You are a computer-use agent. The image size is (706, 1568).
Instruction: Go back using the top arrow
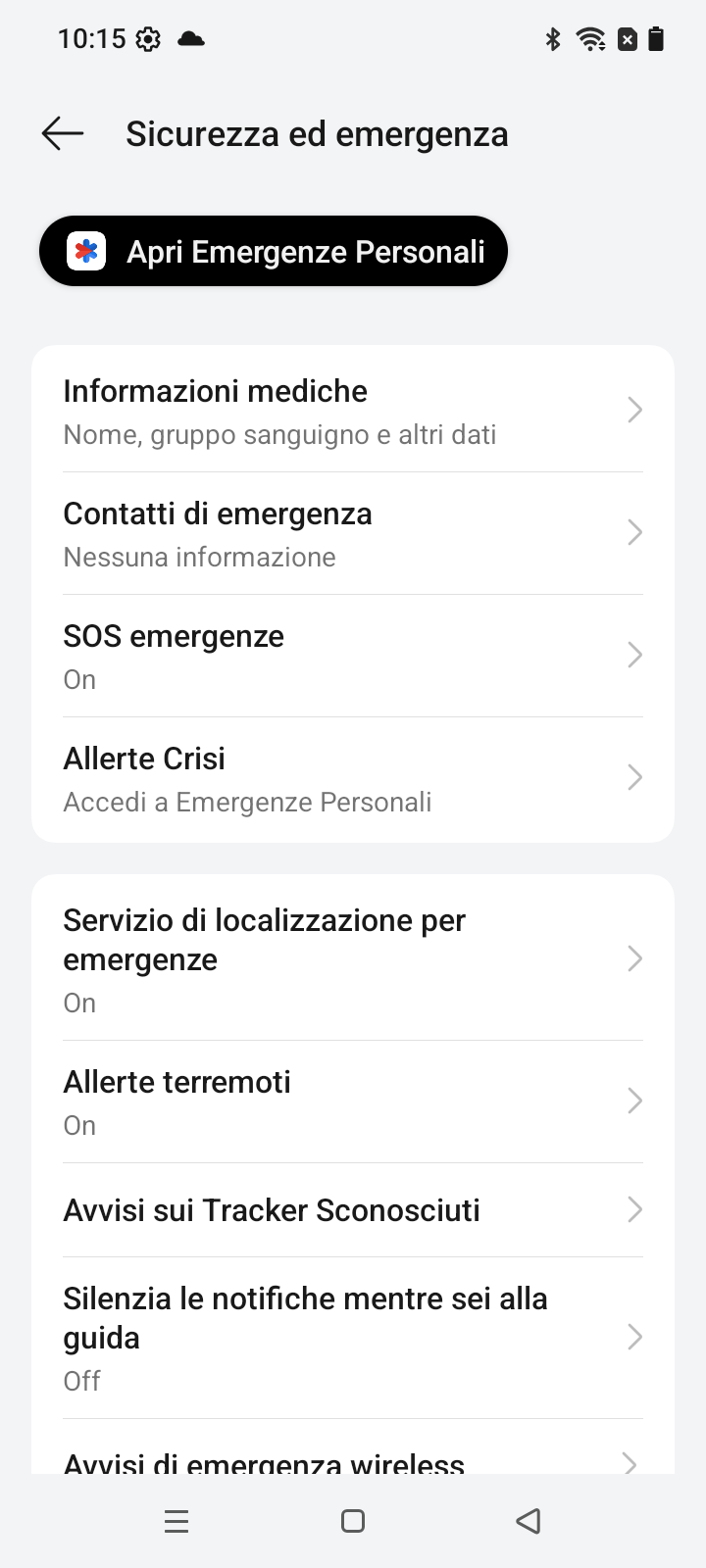[x=63, y=133]
